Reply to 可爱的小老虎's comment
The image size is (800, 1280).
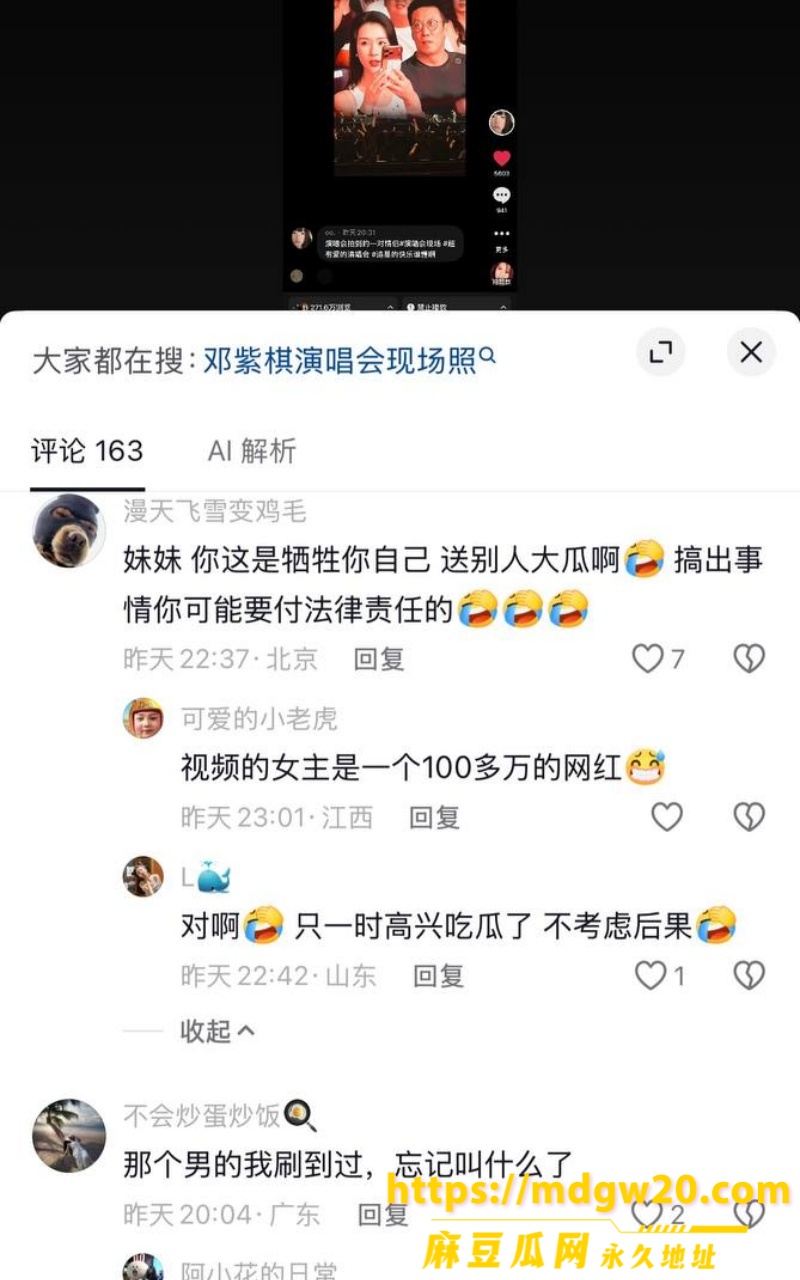(x=435, y=817)
